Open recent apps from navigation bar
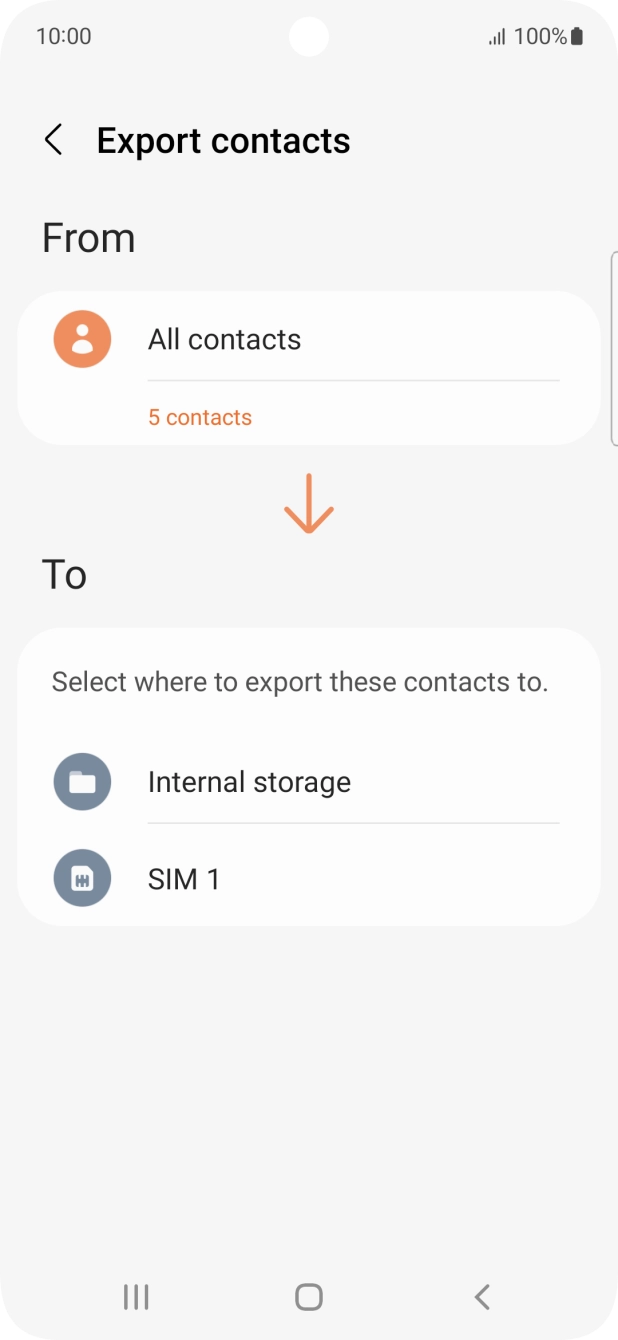 [x=136, y=1297]
